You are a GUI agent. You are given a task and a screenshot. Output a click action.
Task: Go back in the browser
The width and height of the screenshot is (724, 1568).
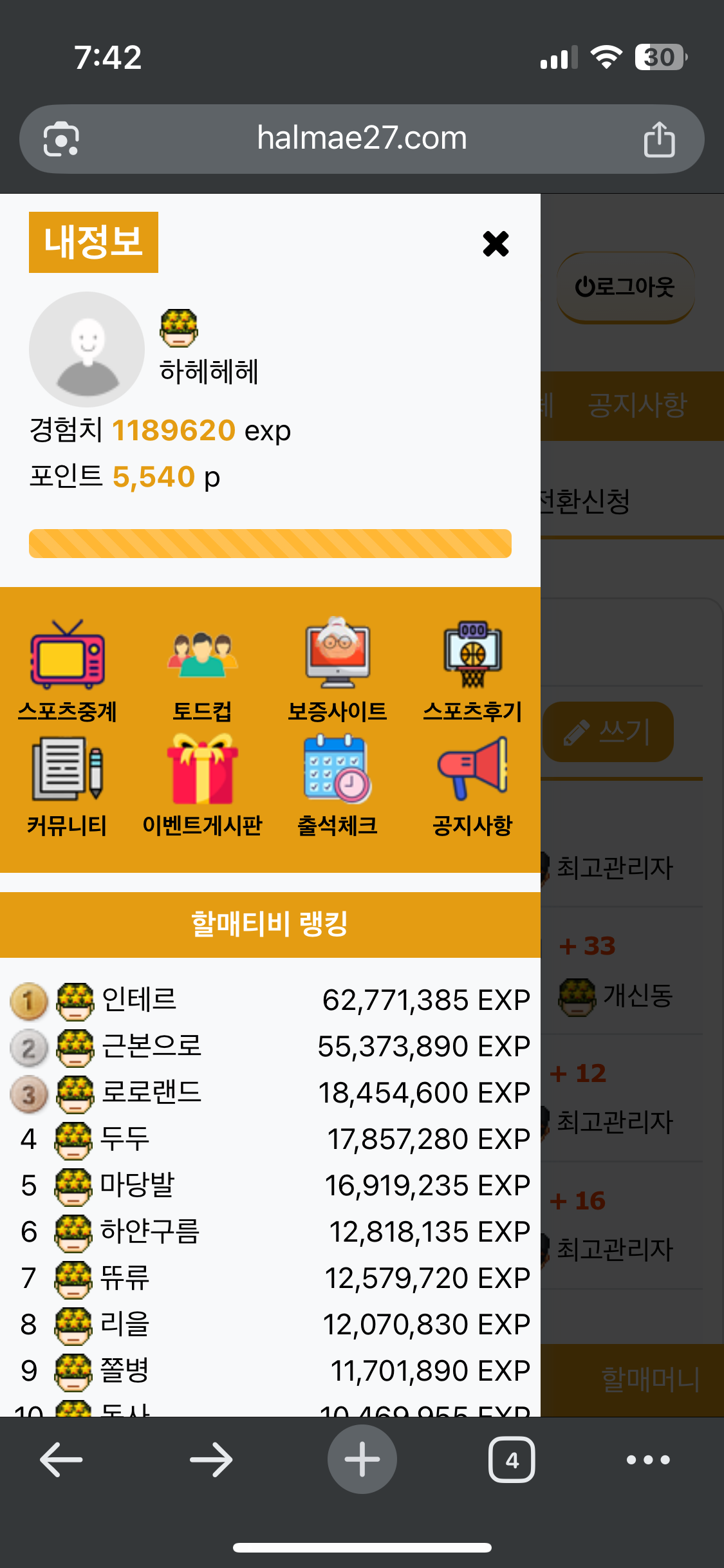[62, 1460]
